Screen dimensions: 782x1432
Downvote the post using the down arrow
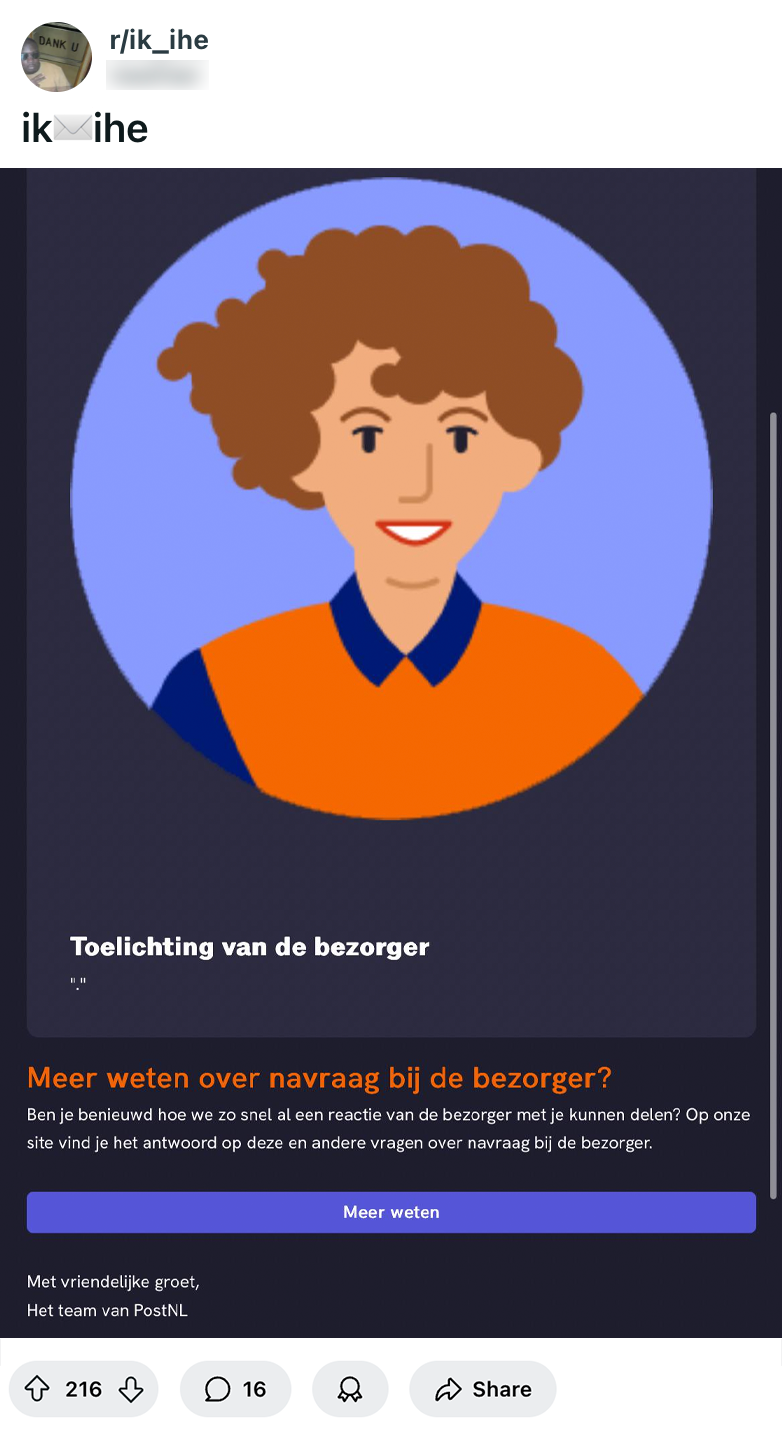(131, 1389)
